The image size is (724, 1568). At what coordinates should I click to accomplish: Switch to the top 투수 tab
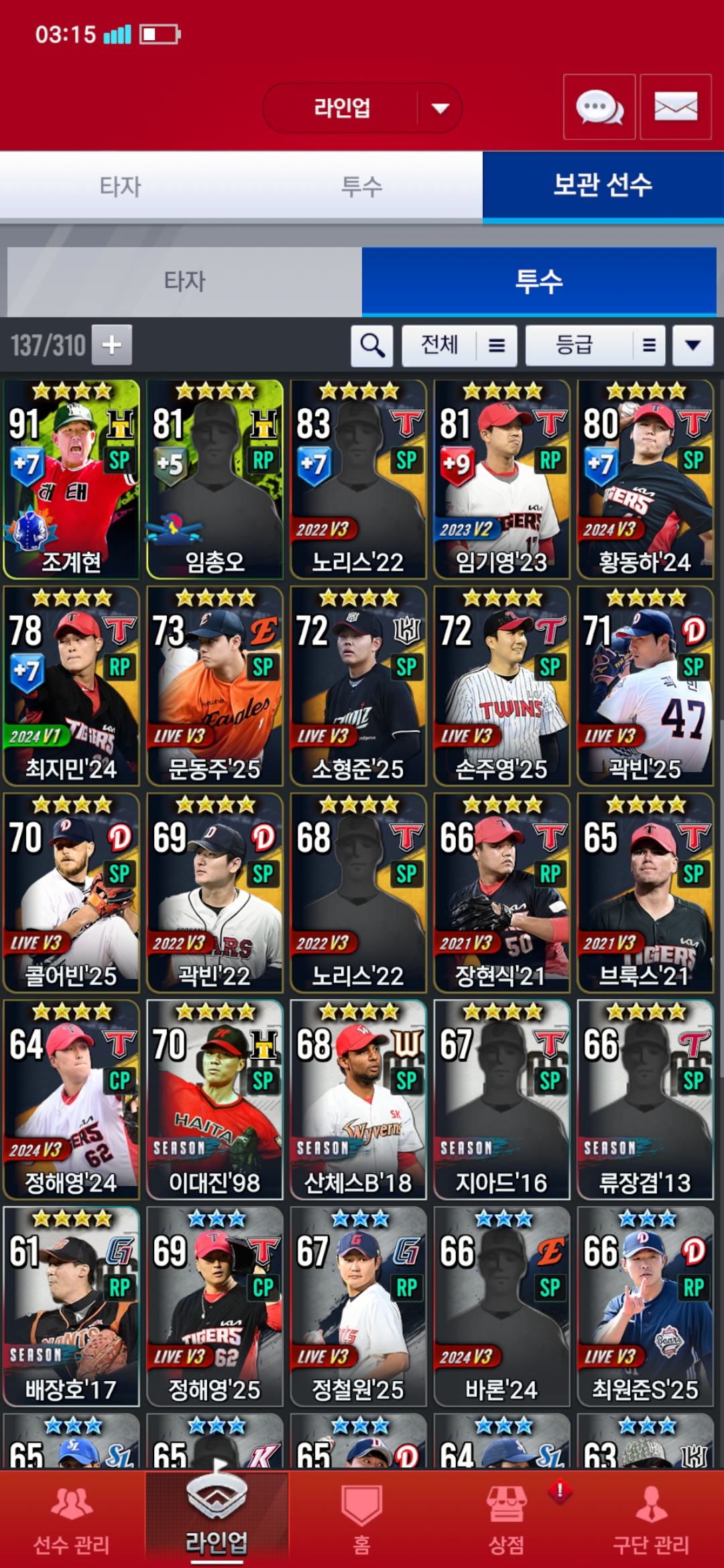point(362,186)
